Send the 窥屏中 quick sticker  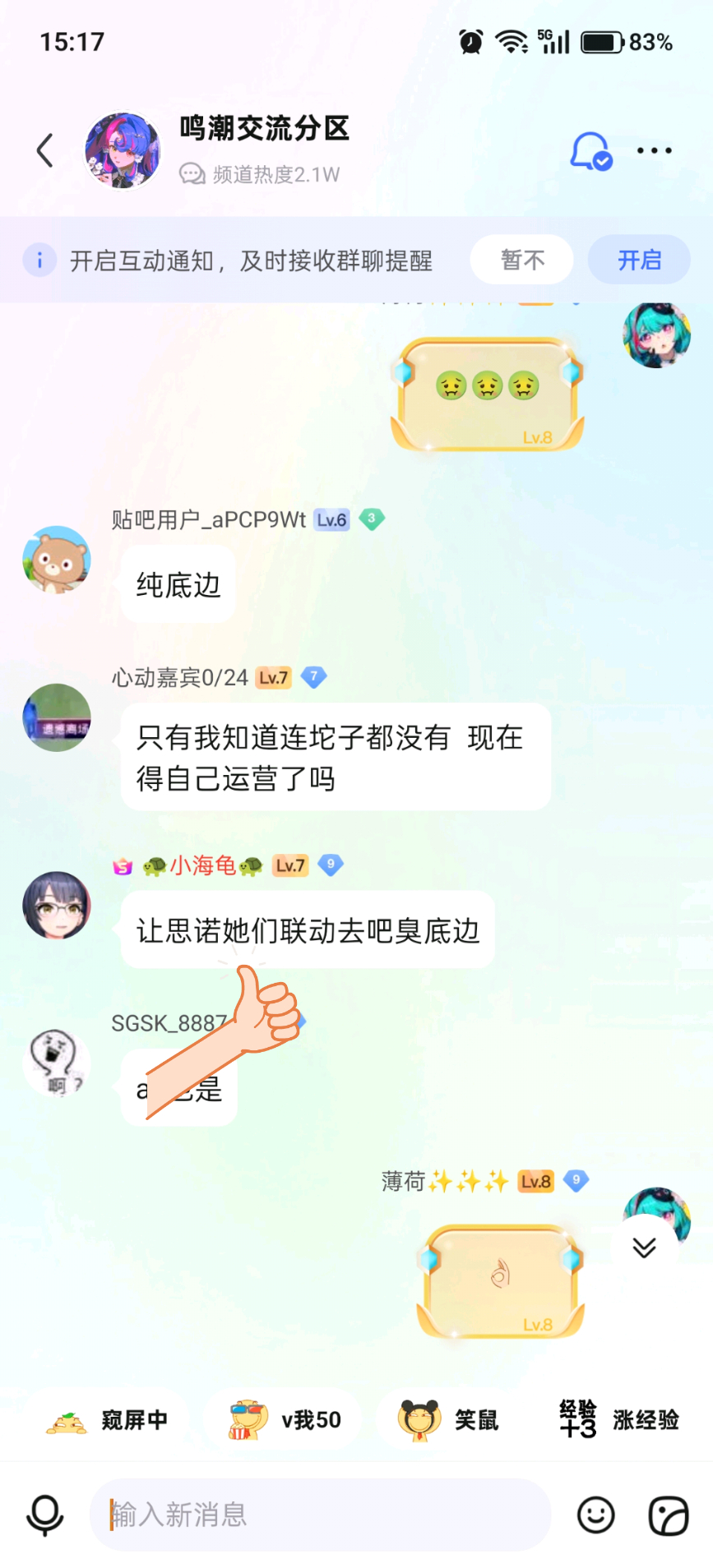[x=107, y=1420]
